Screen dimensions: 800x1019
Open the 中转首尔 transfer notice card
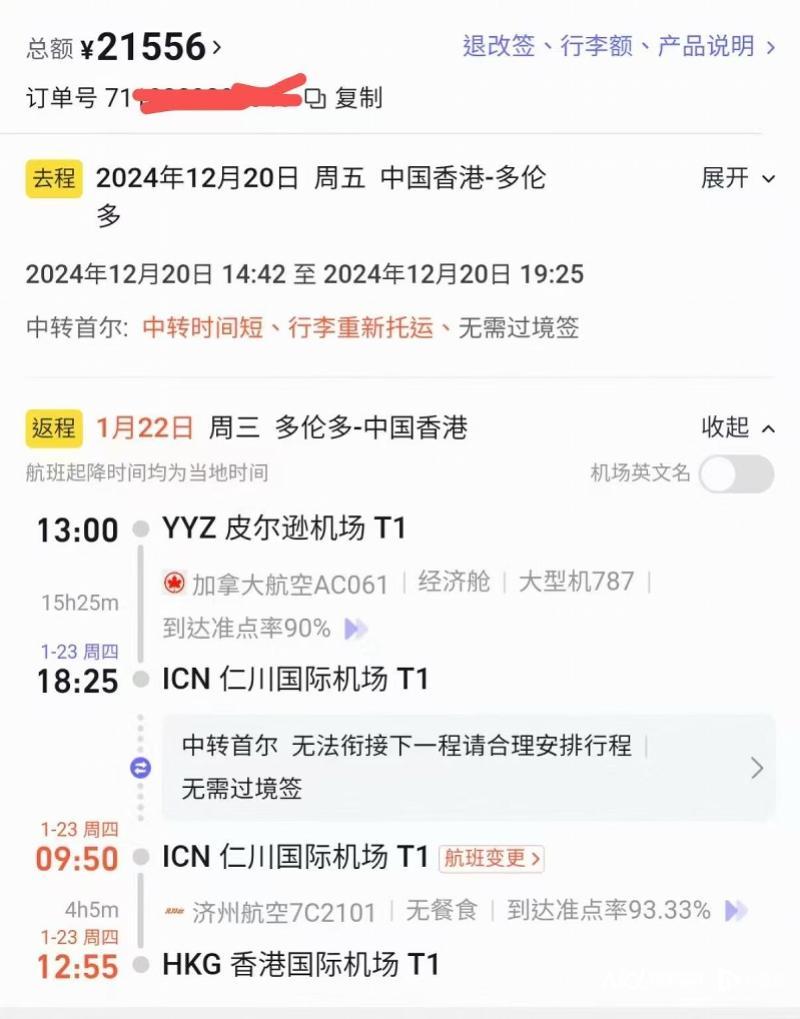468,767
